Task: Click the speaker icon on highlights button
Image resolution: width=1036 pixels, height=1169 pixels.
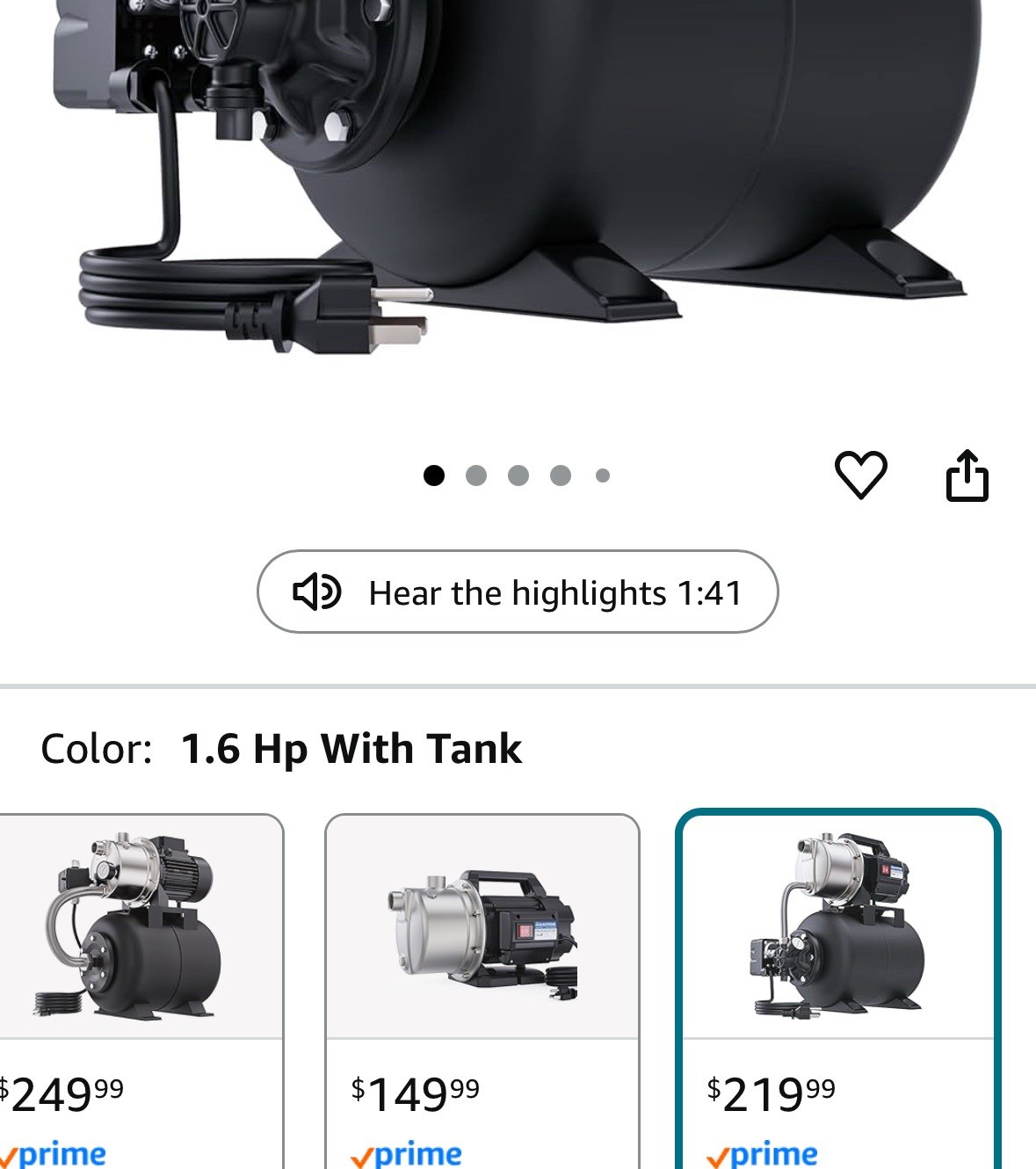Action: point(316,592)
